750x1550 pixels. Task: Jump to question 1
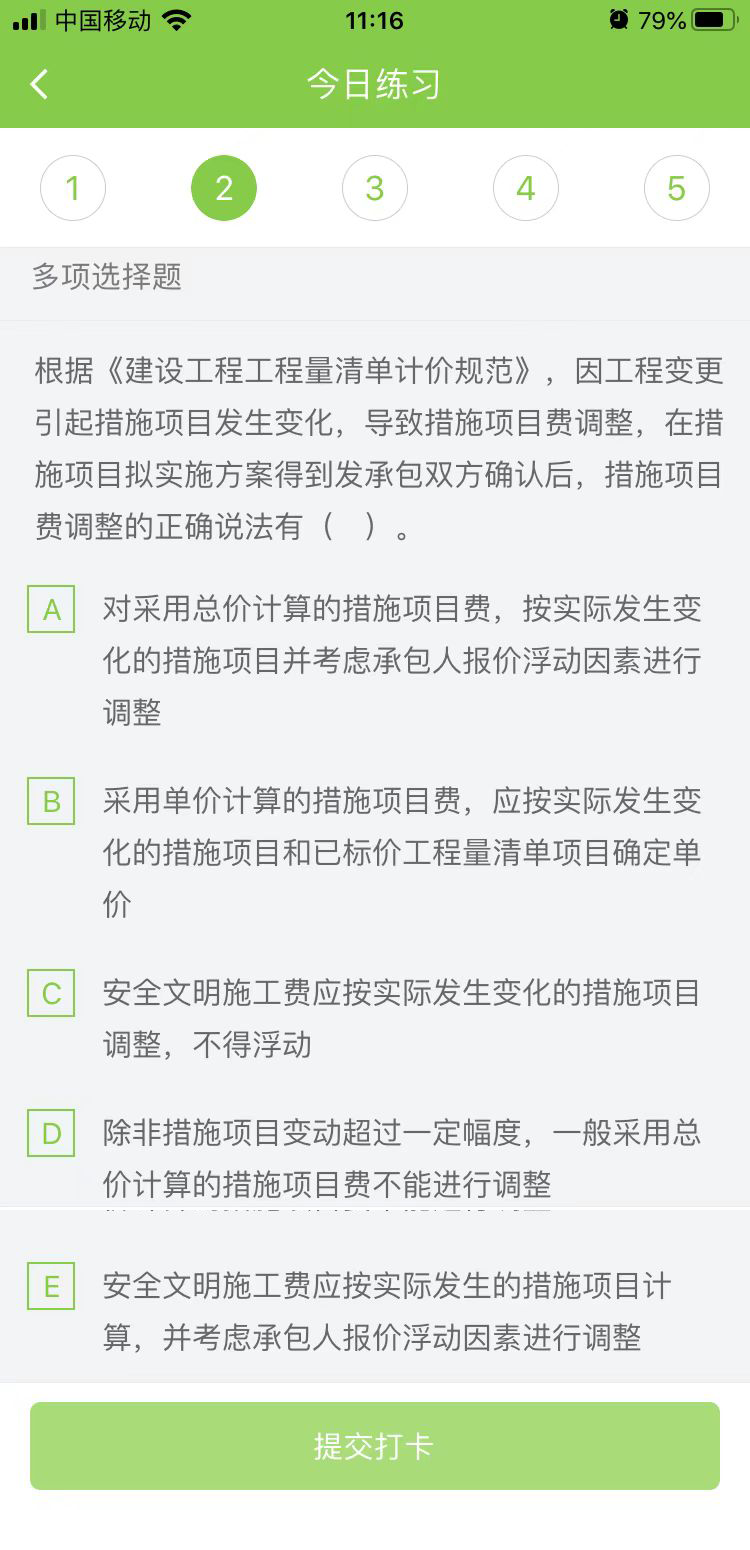[73, 188]
